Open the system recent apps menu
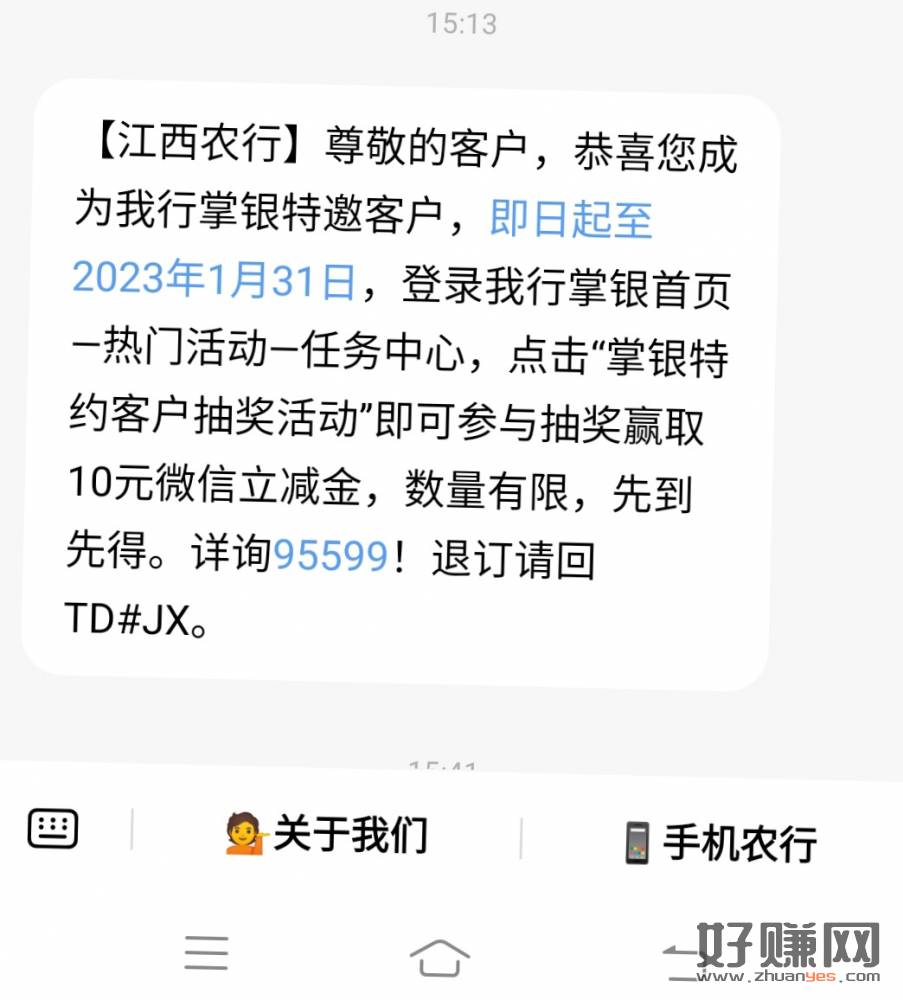903x1000 pixels. click(207, 953)
